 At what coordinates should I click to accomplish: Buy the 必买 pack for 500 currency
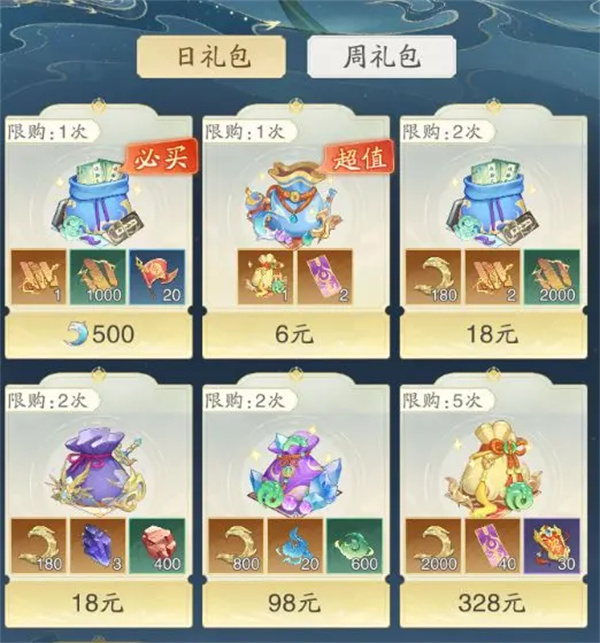click(x=102, y=334)
